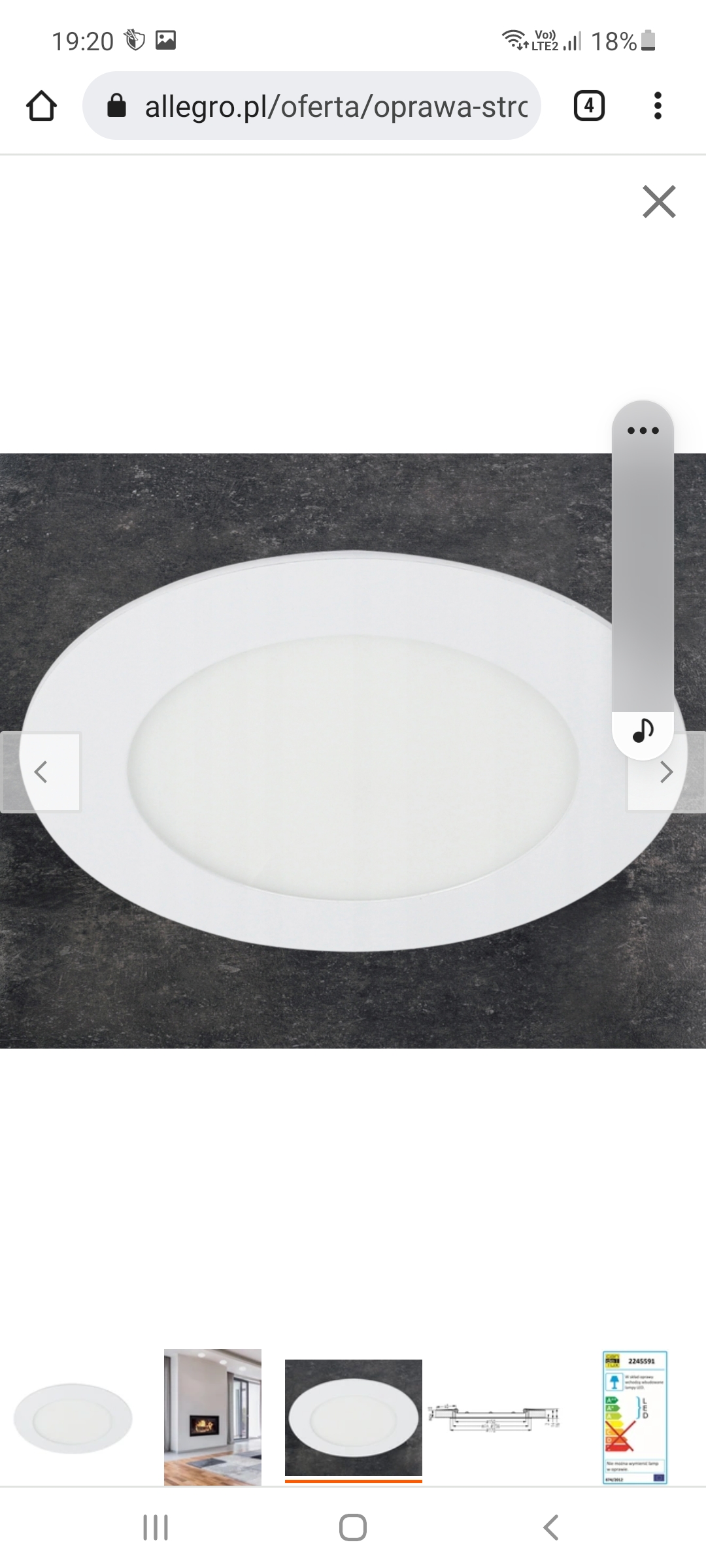Select the white lamp thumbnail on white background

pos(73,1418)
